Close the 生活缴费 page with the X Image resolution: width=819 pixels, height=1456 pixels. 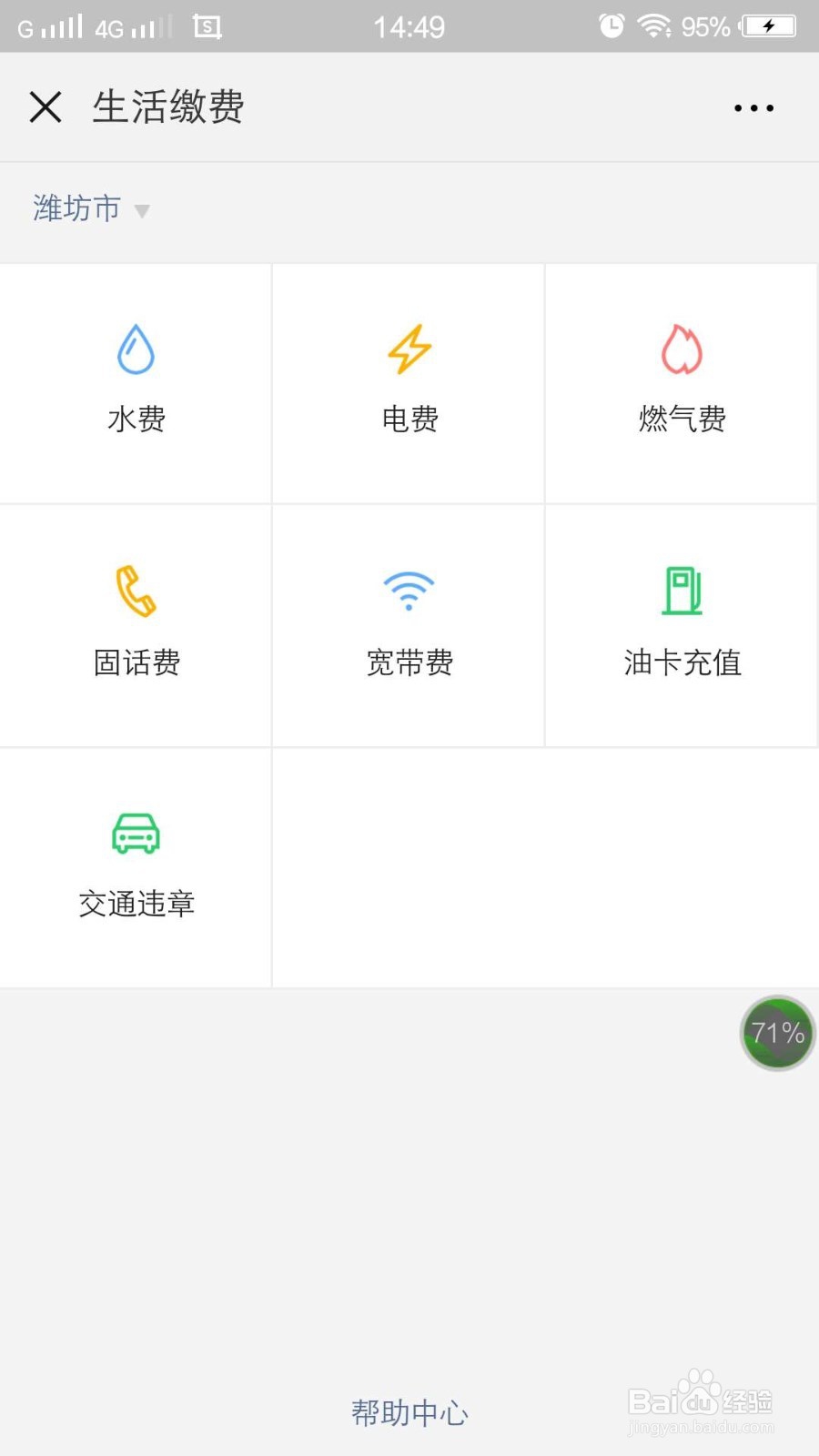45,107
